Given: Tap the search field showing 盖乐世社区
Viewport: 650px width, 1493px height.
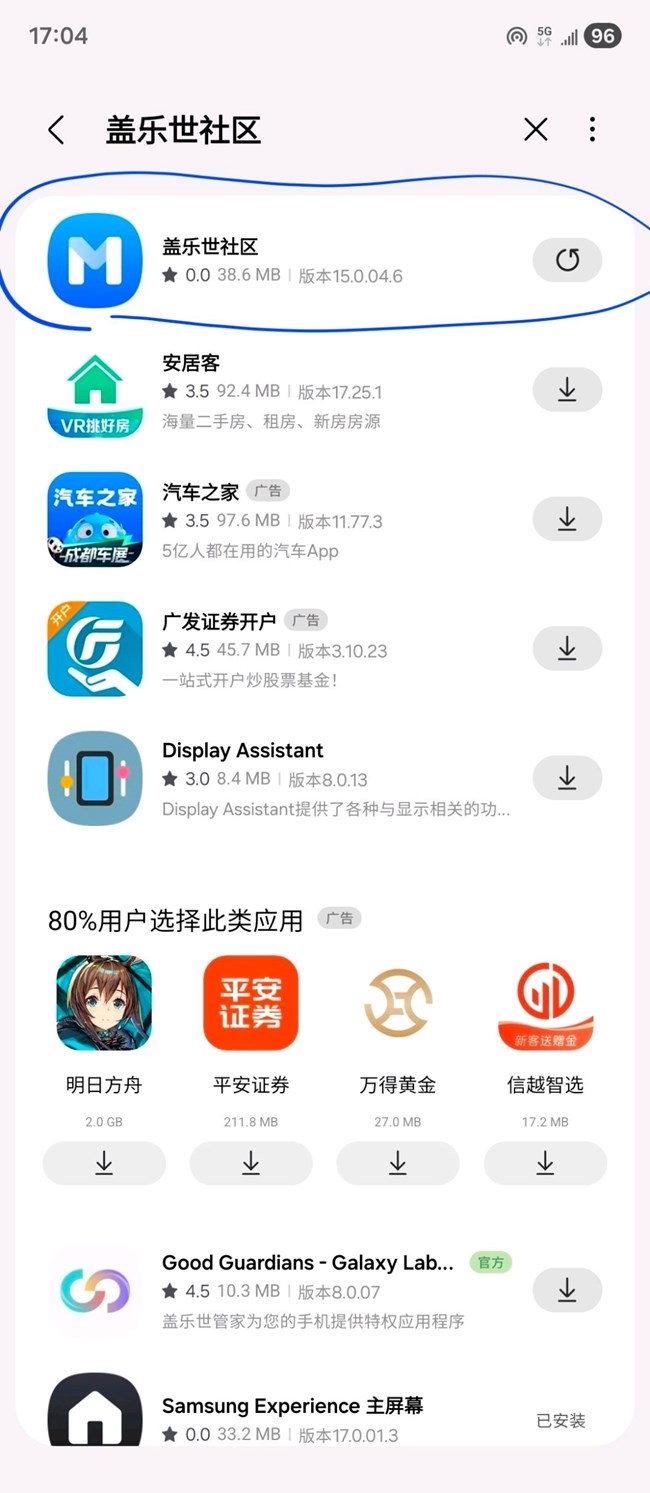Looking at the screenshot, I should click(x=300, y=130).
